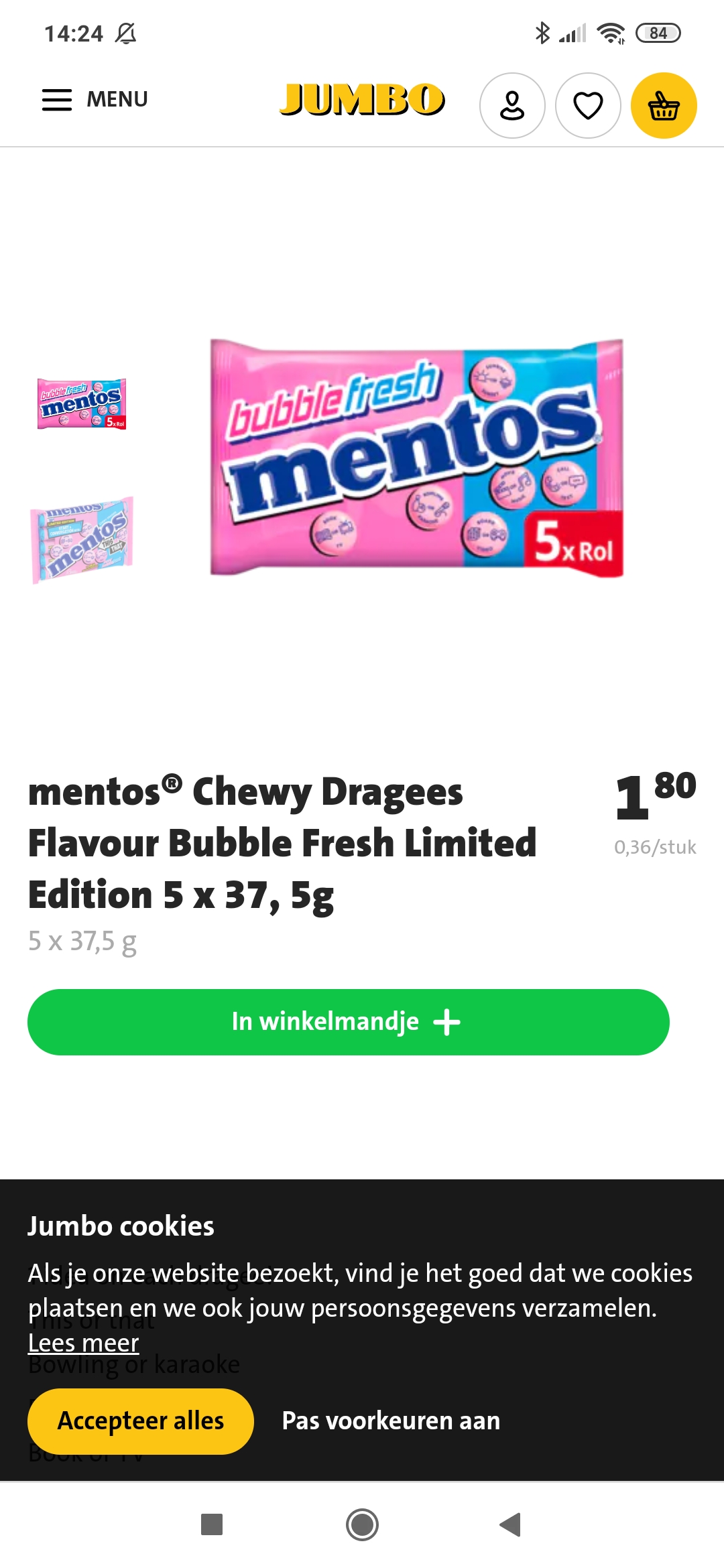Go to the Jumbo homepage logo
Viewport: 724px width, 1568px height.
(x=362, y=100)
